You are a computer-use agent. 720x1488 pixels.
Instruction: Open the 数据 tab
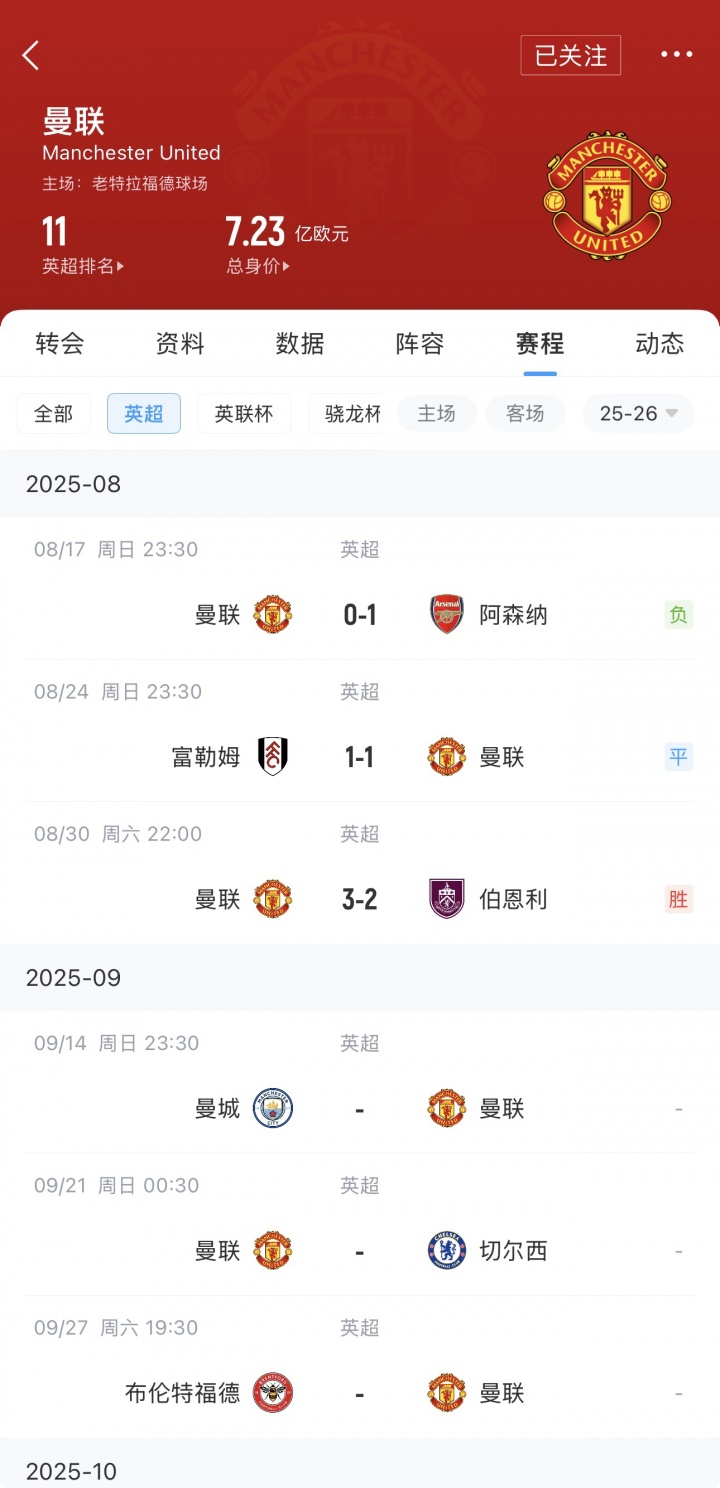point(300,344)
